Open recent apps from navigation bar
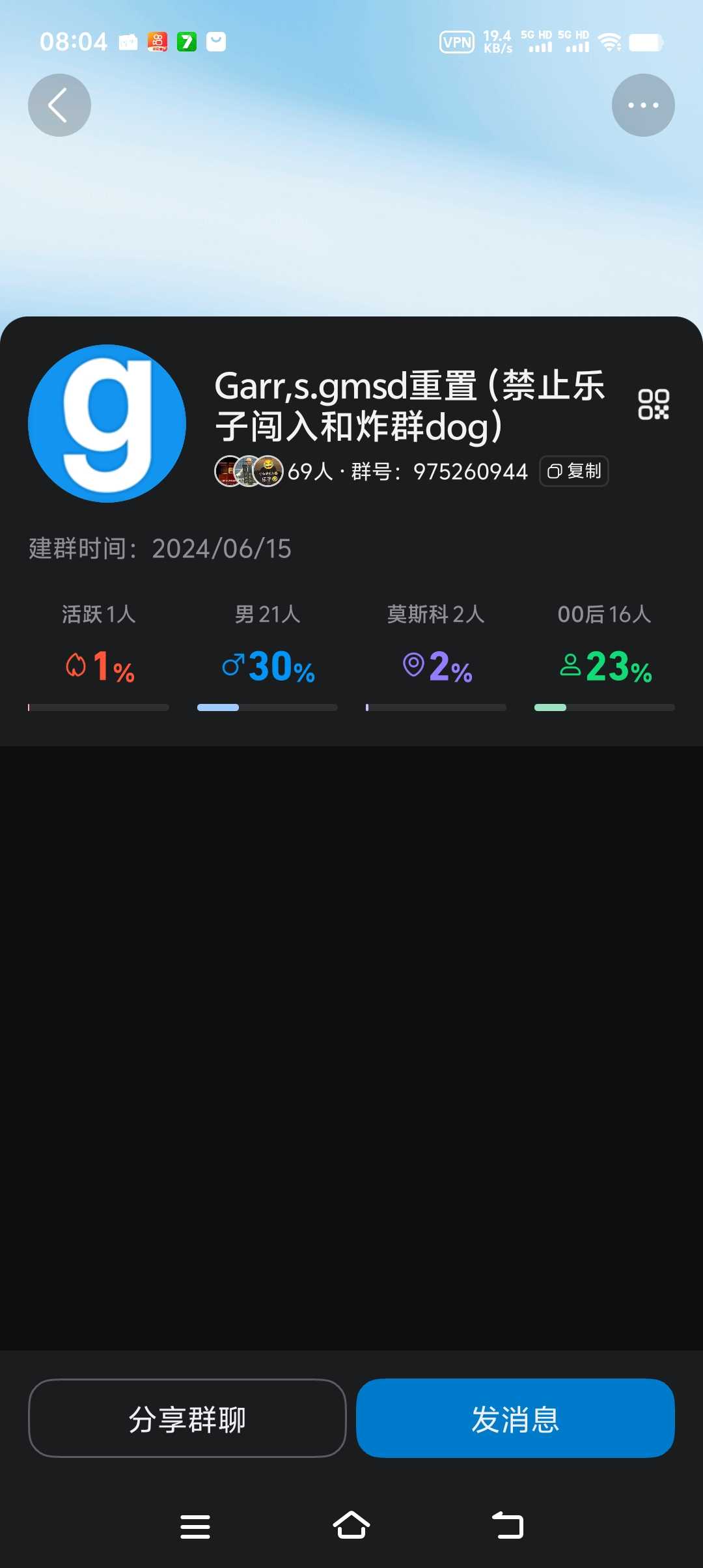 point(195,1526)
